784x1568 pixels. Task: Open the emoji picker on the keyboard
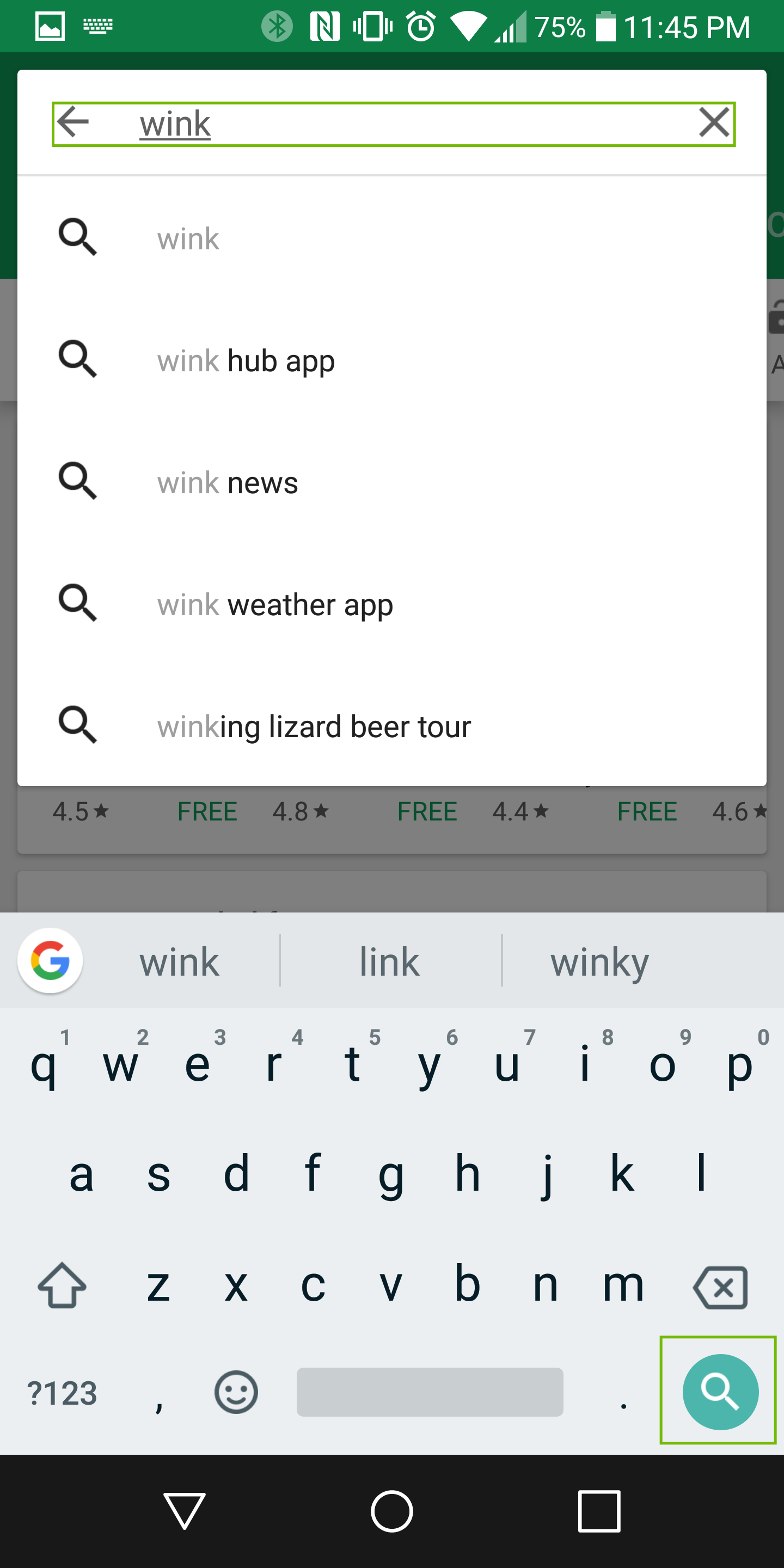pyautogui.click(x=236, y=1392)
